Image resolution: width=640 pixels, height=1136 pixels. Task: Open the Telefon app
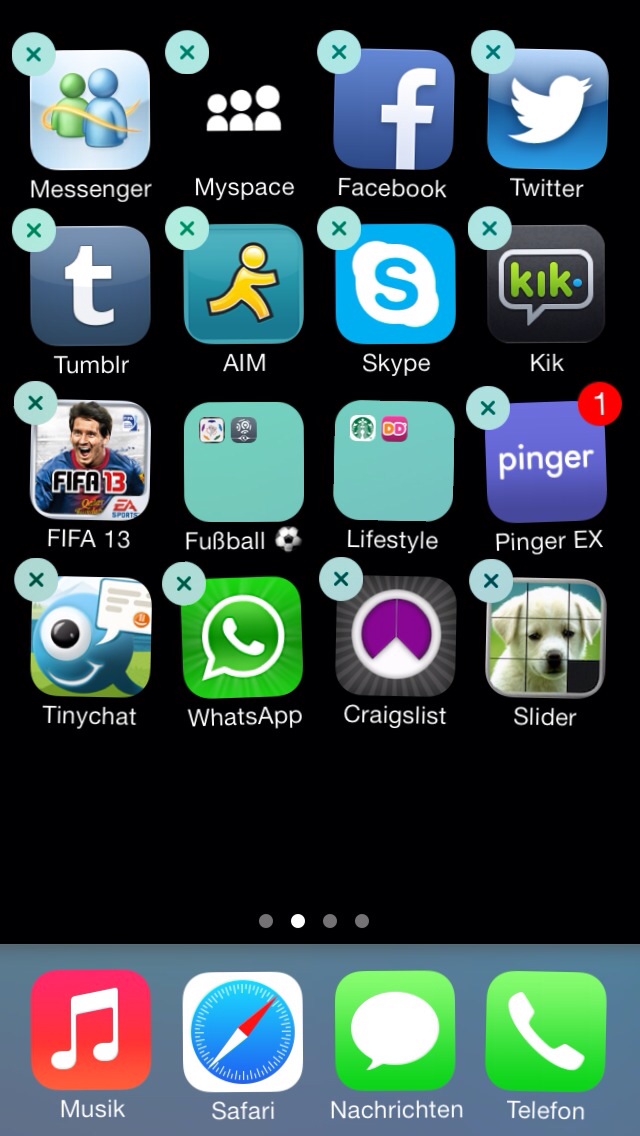click(x=546, y=1032)
